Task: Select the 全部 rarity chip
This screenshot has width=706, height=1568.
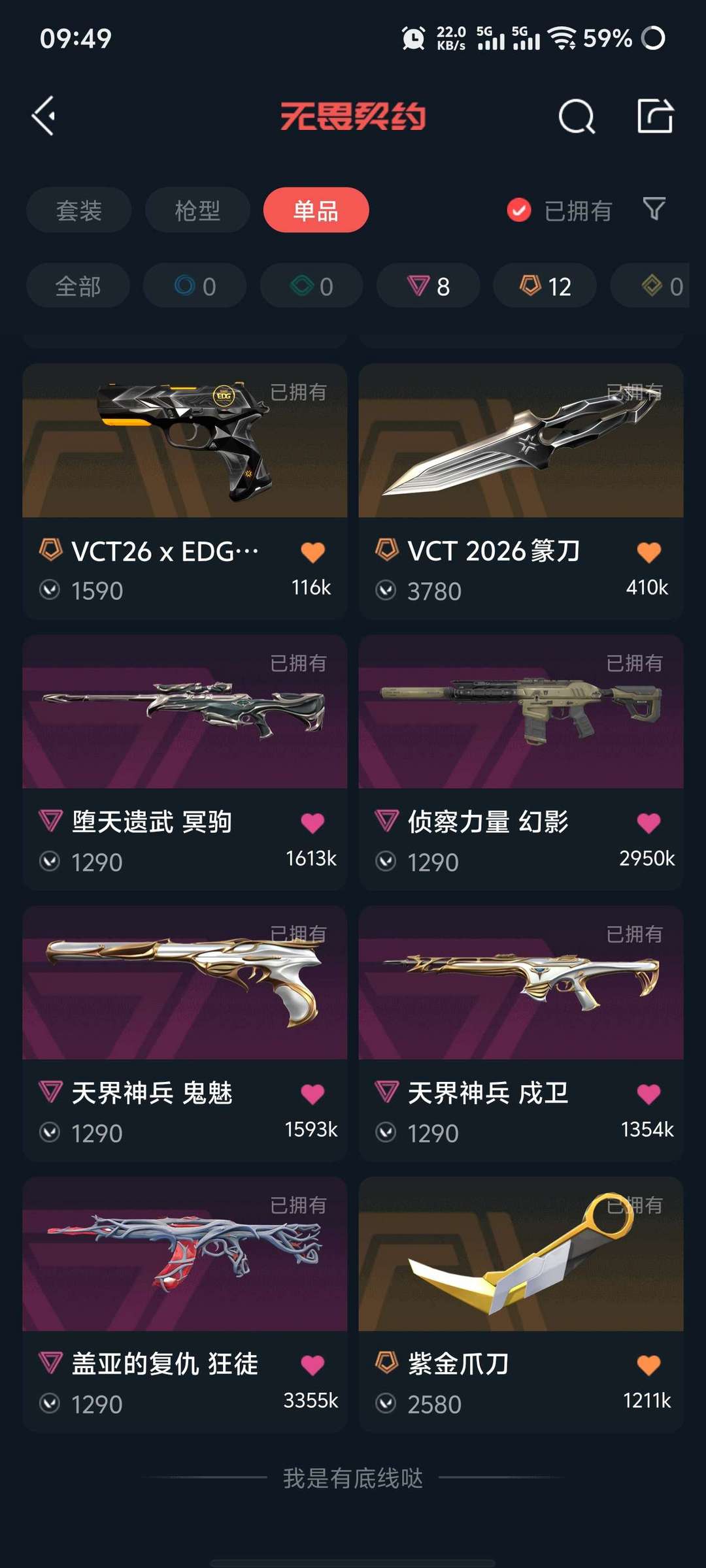Action: tap(78, 286)
